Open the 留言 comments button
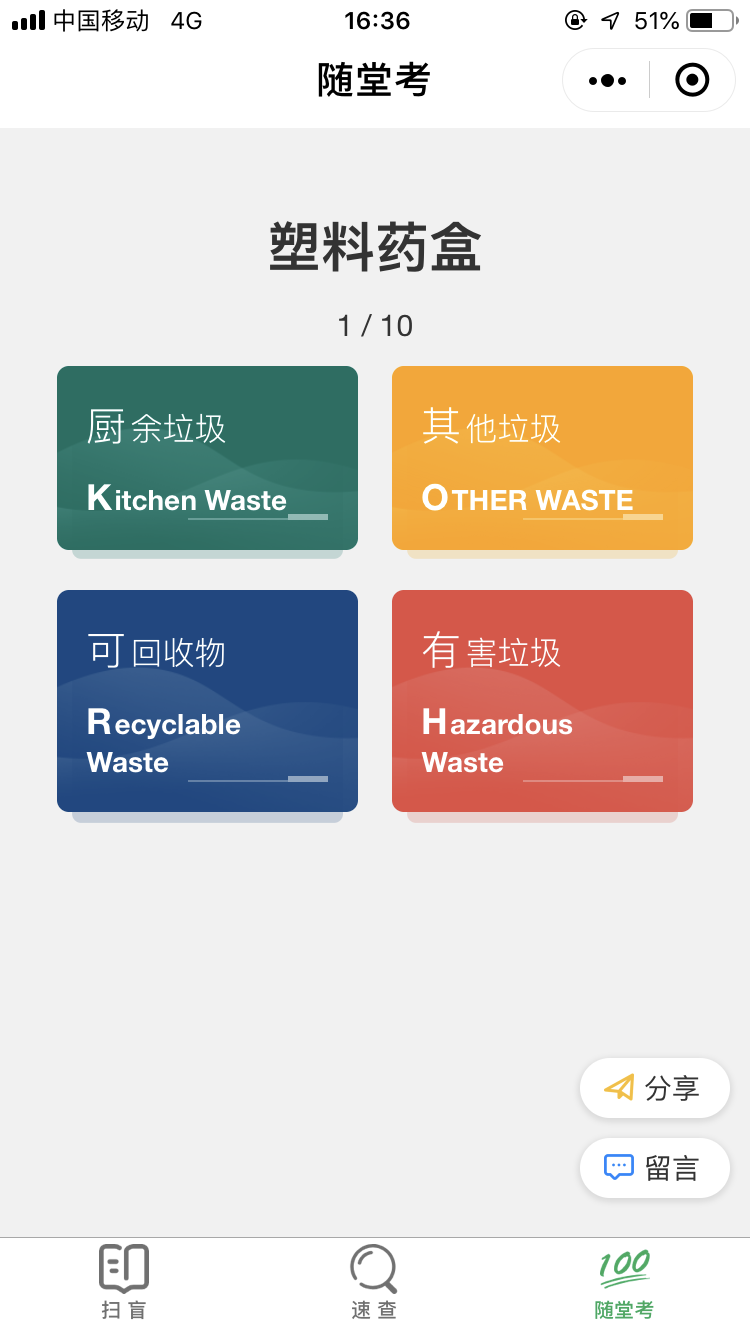This screenshot has height=1334, width=750. tap(655, 1168)
